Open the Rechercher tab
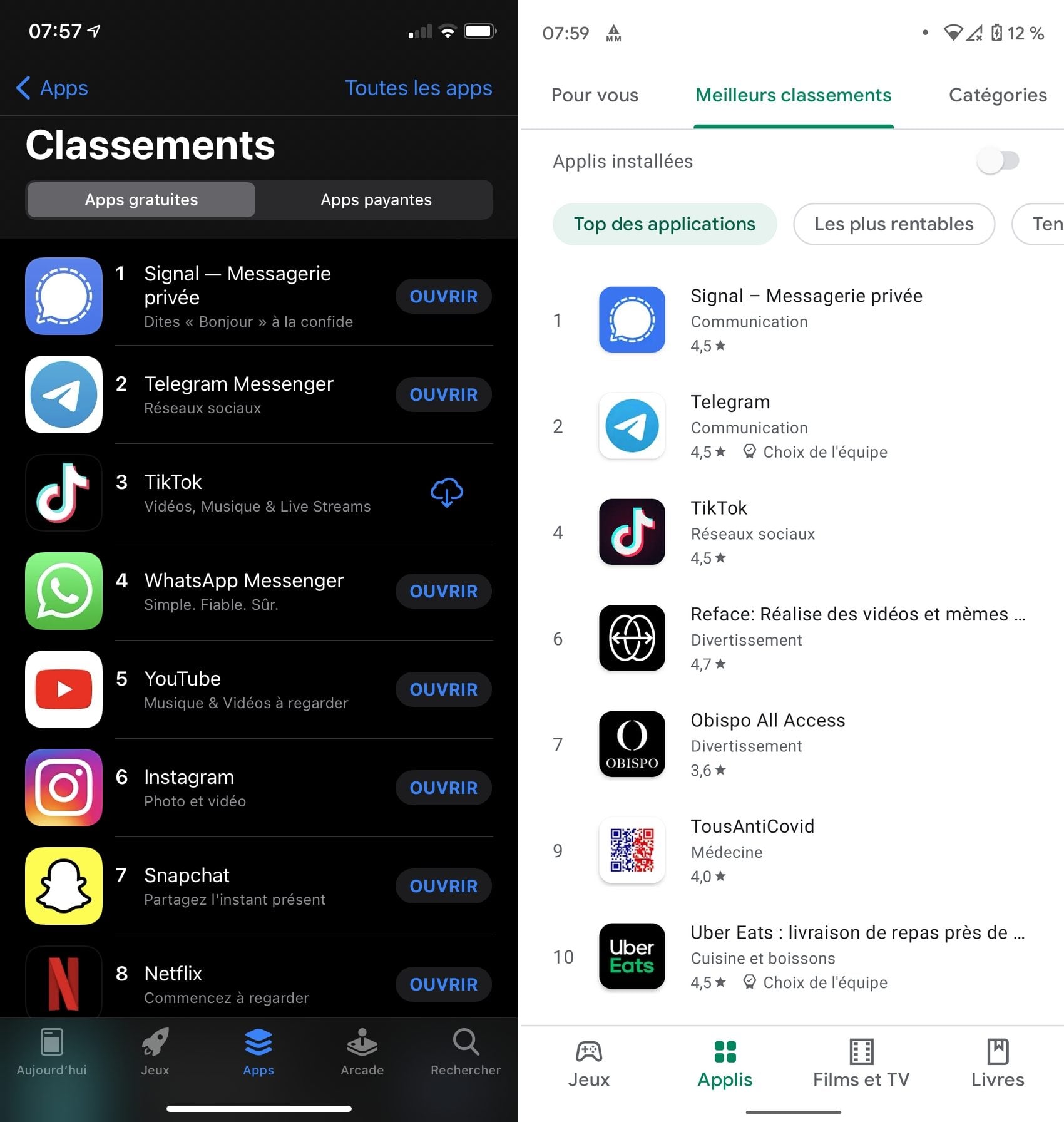 pyautogui.click(x=465, y=1053)
